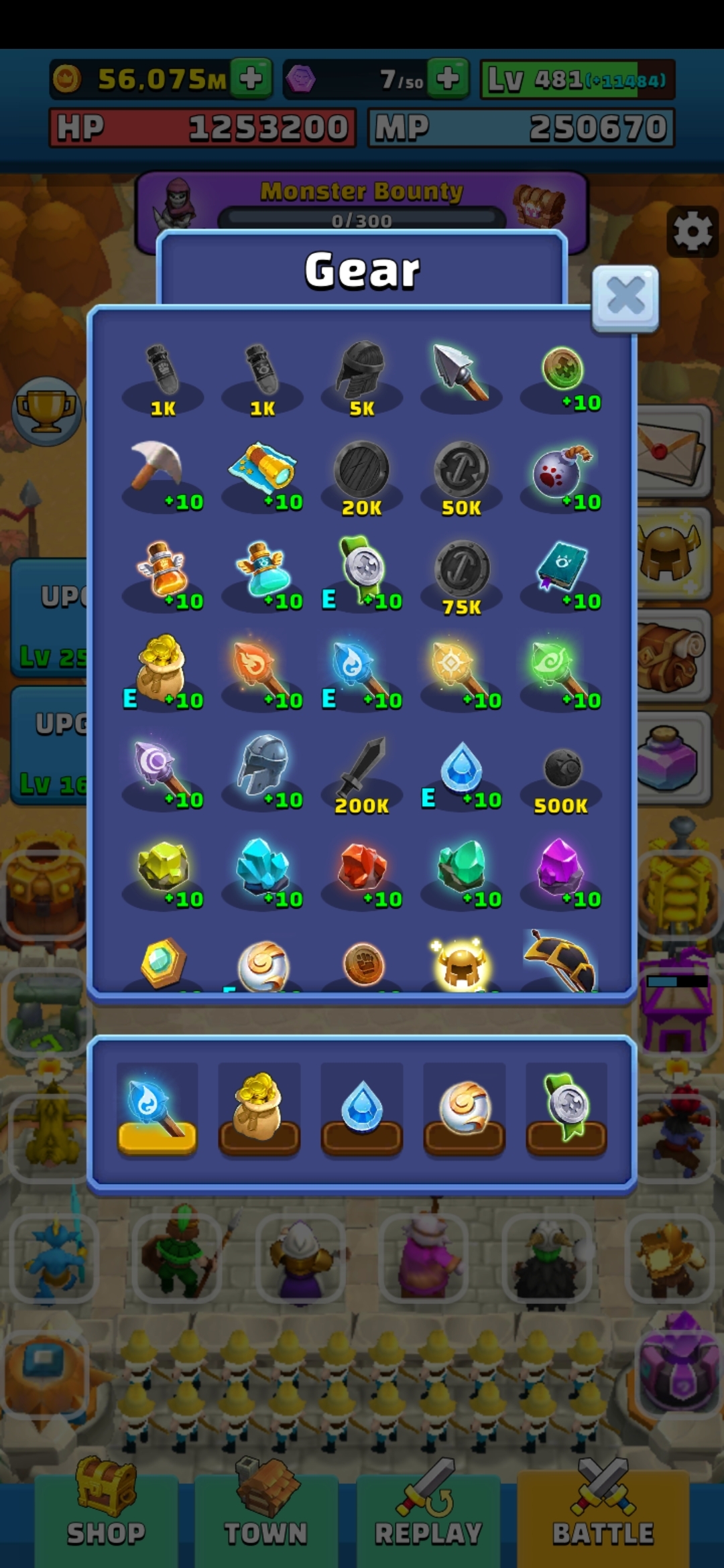724x1568 pixels.
Task: Tap the equipped blue flame staff slot
Action: (158, 1109)
